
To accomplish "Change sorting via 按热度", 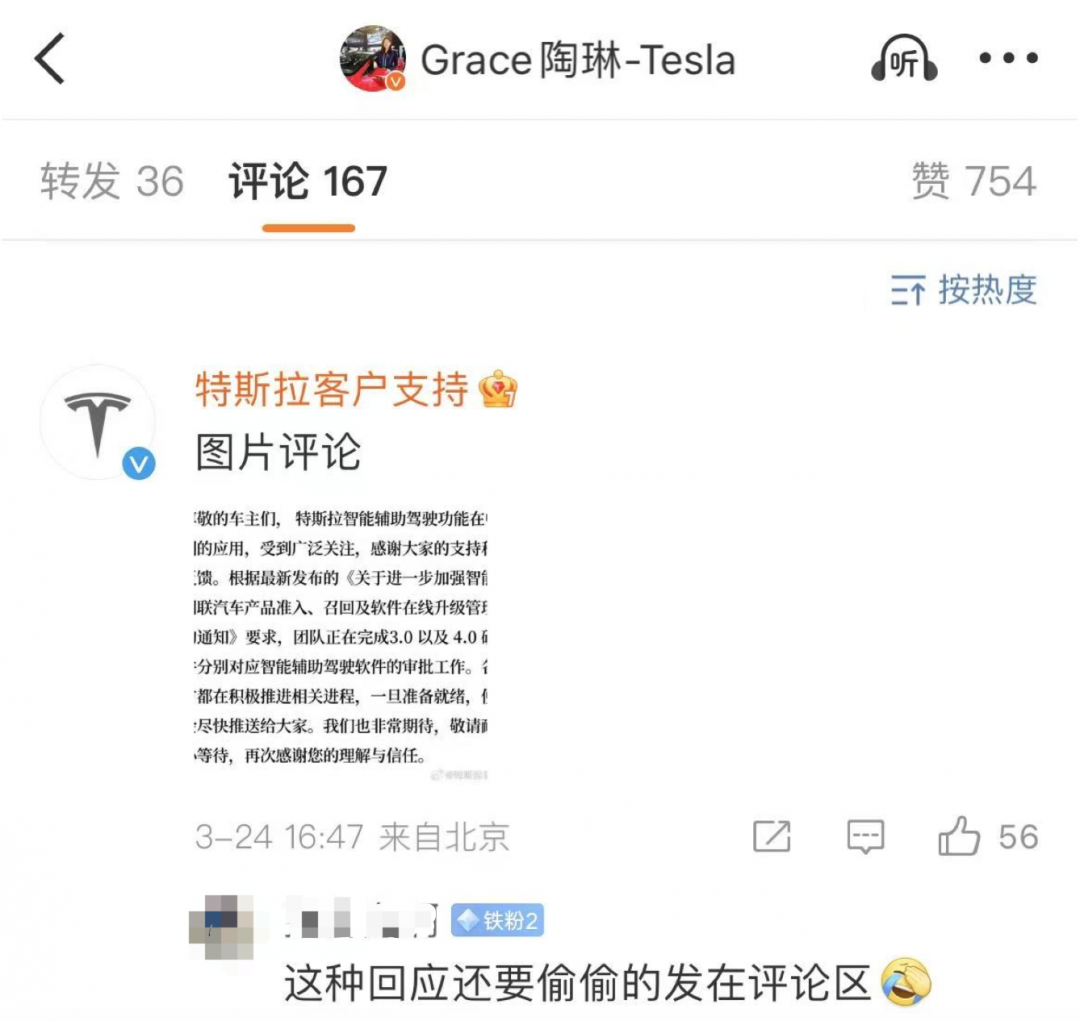I will [x=964, y=291].
